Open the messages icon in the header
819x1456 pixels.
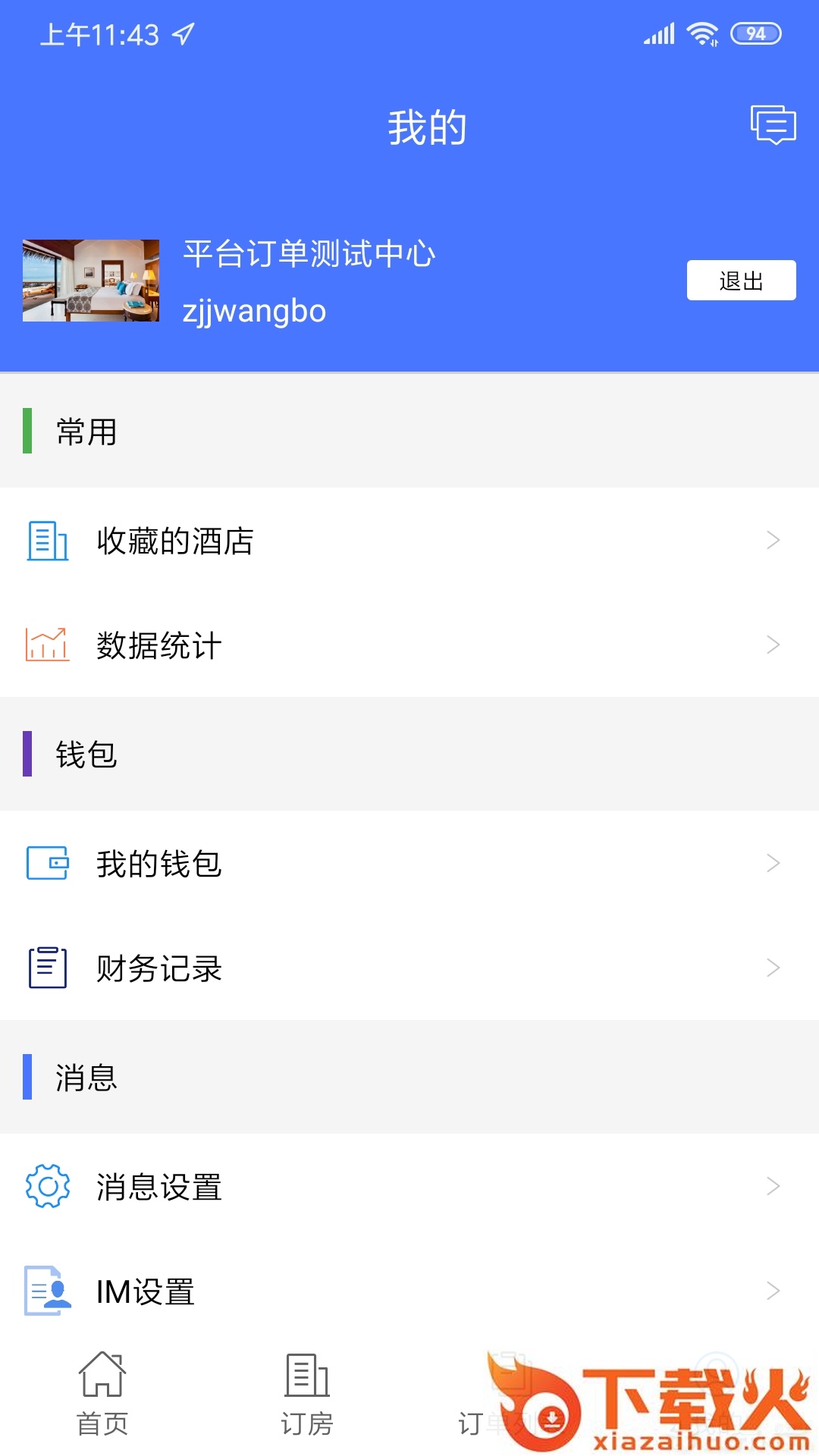773,124
